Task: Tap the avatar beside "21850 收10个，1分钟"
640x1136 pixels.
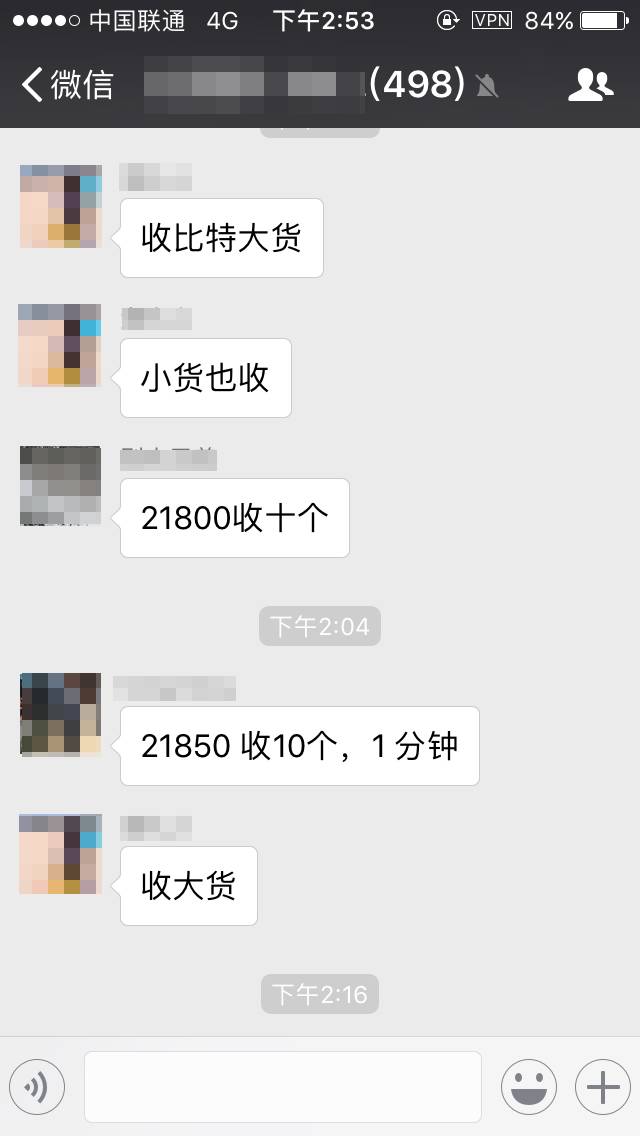Action: click(60, 714)
